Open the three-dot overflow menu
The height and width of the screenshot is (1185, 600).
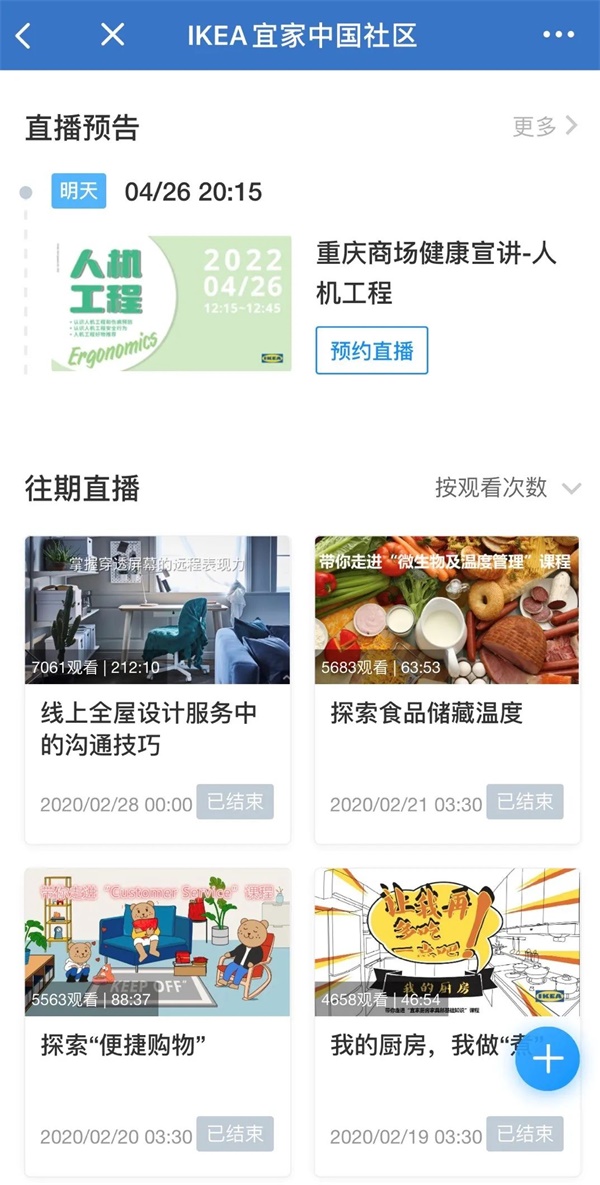tap(558, 36)
